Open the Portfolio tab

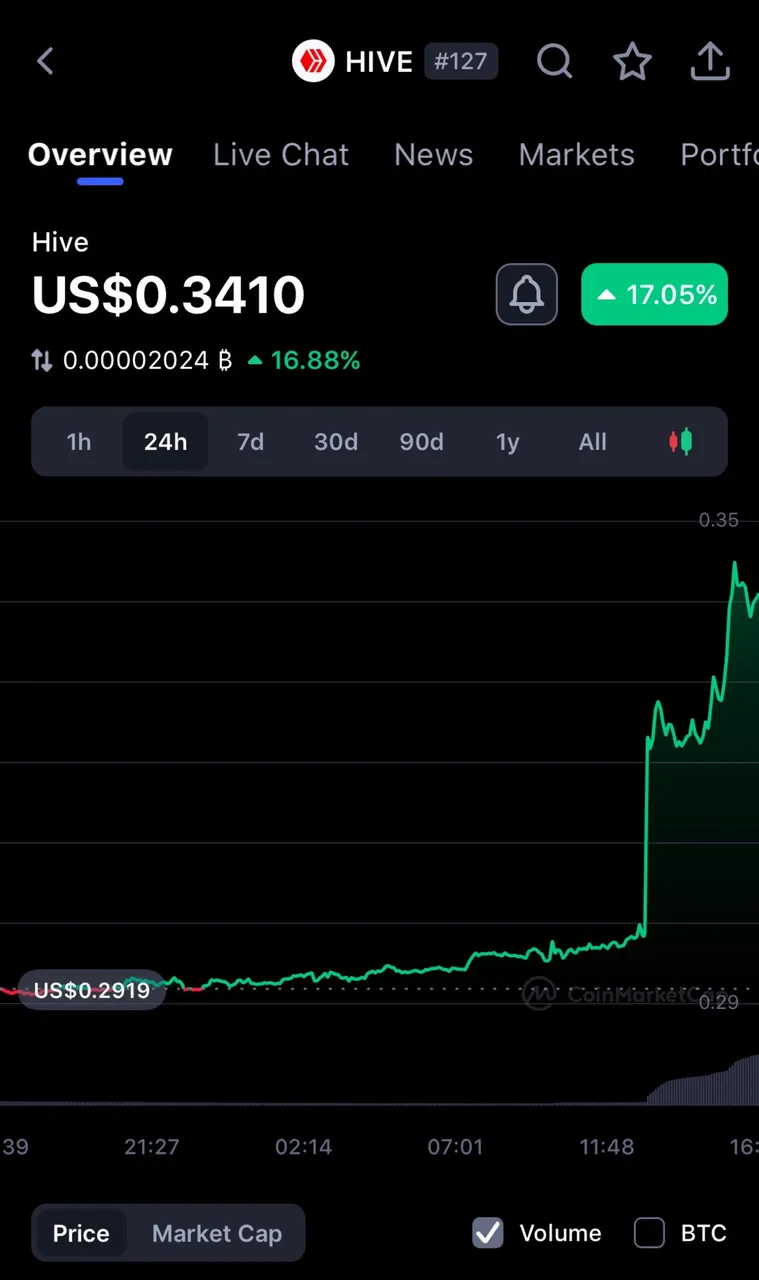coord(719,154)
